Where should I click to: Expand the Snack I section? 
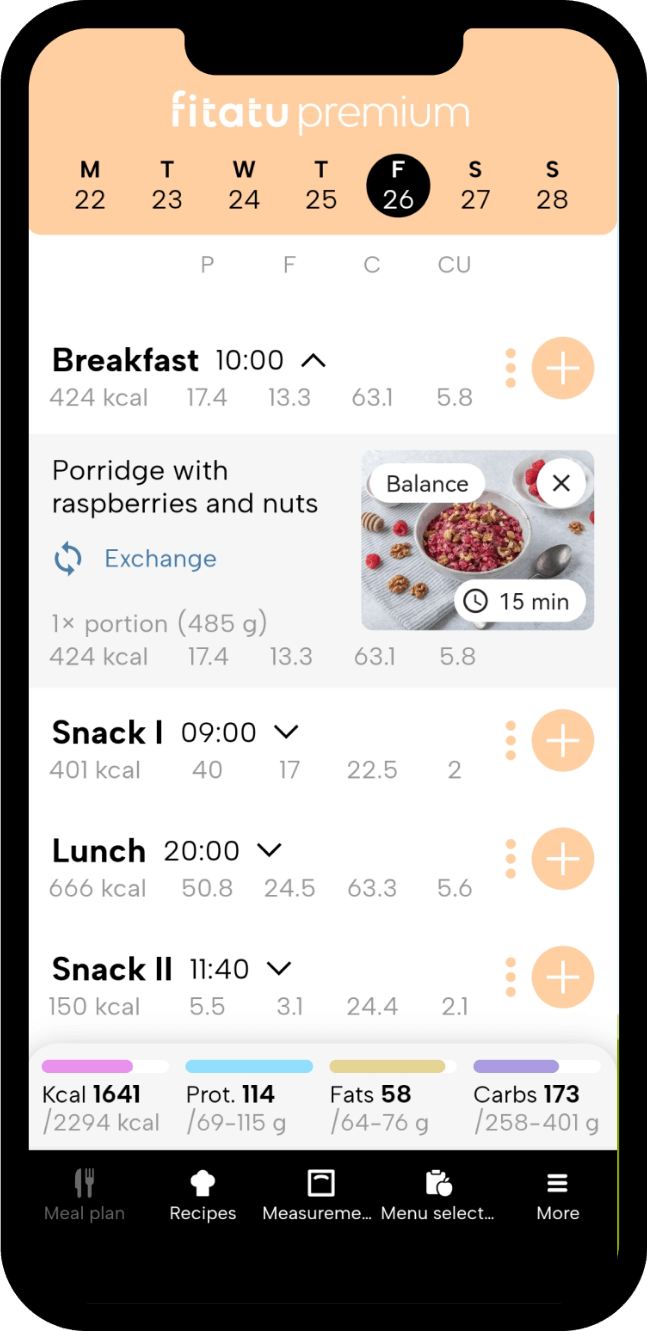coord(286,733)
